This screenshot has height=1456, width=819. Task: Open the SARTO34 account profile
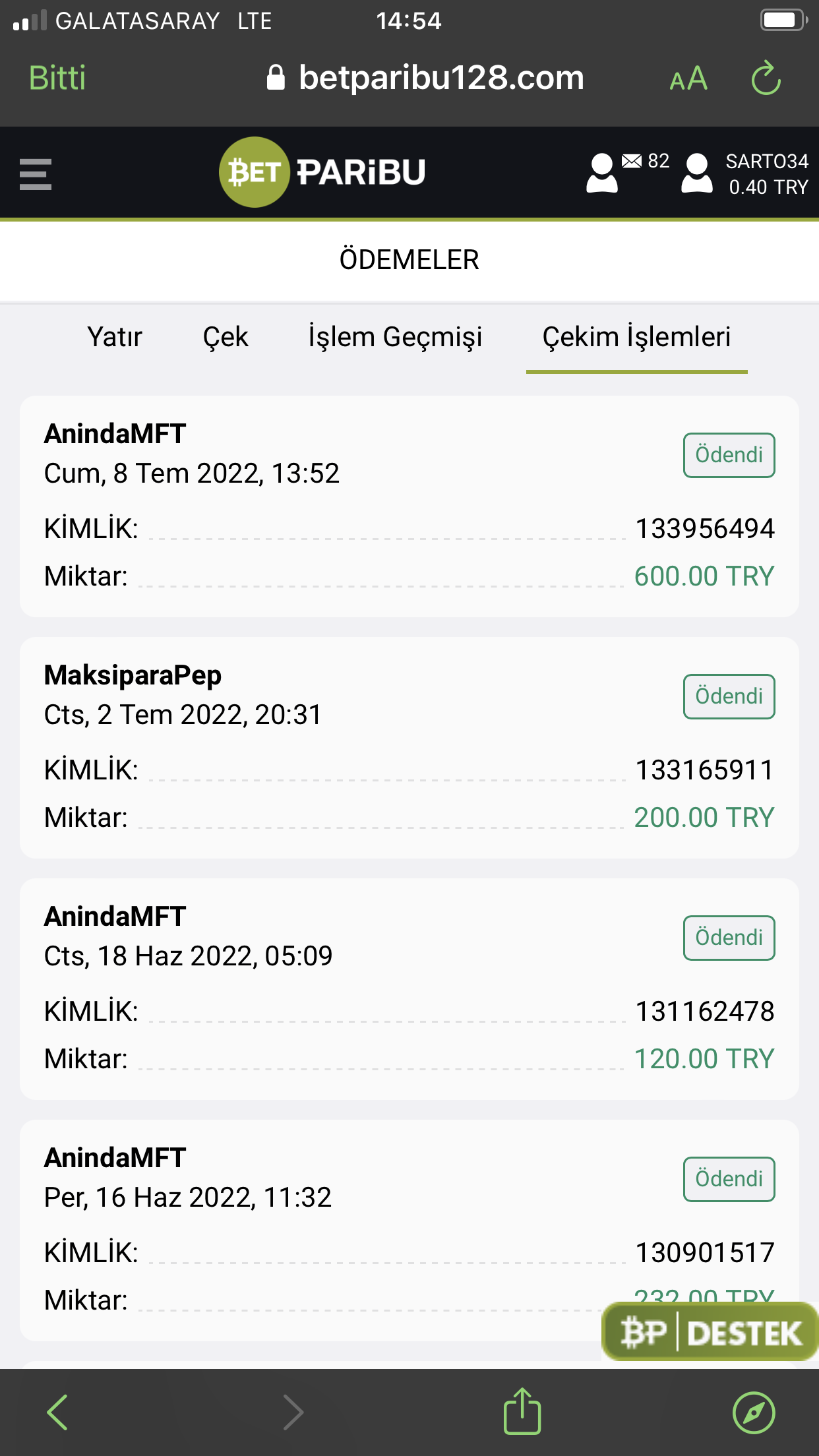(745, 174)
